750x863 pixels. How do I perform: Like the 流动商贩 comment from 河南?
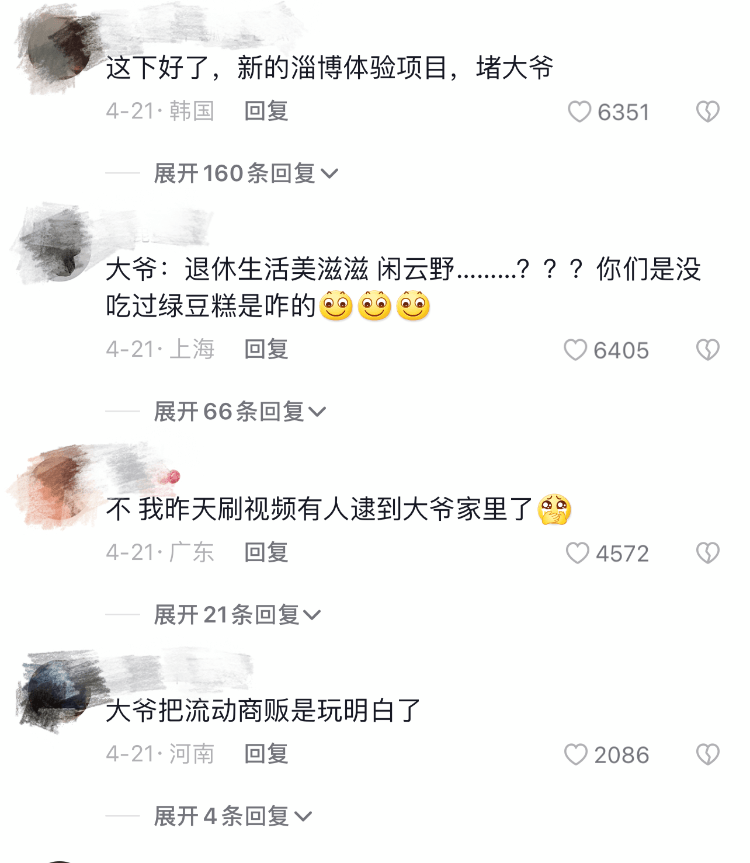tap(576, 755)
